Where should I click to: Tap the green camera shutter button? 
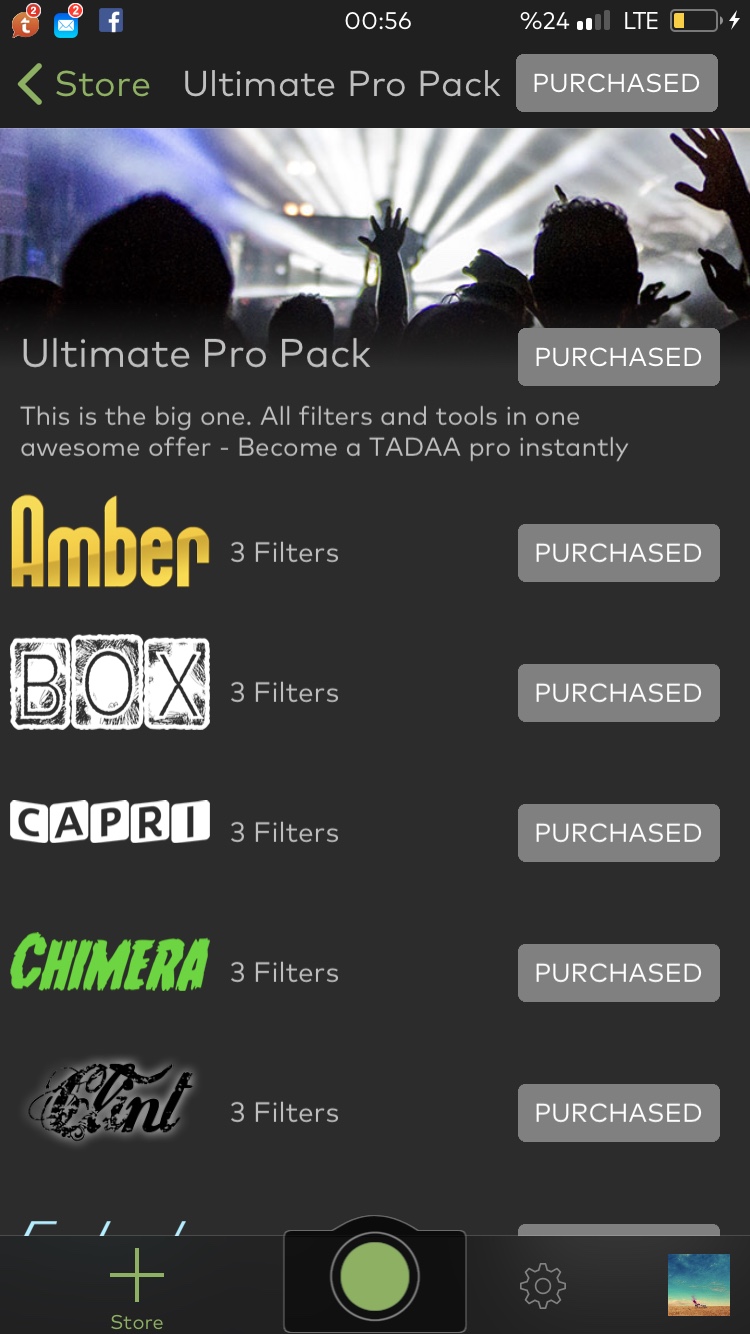click(x=375, y=1277)
